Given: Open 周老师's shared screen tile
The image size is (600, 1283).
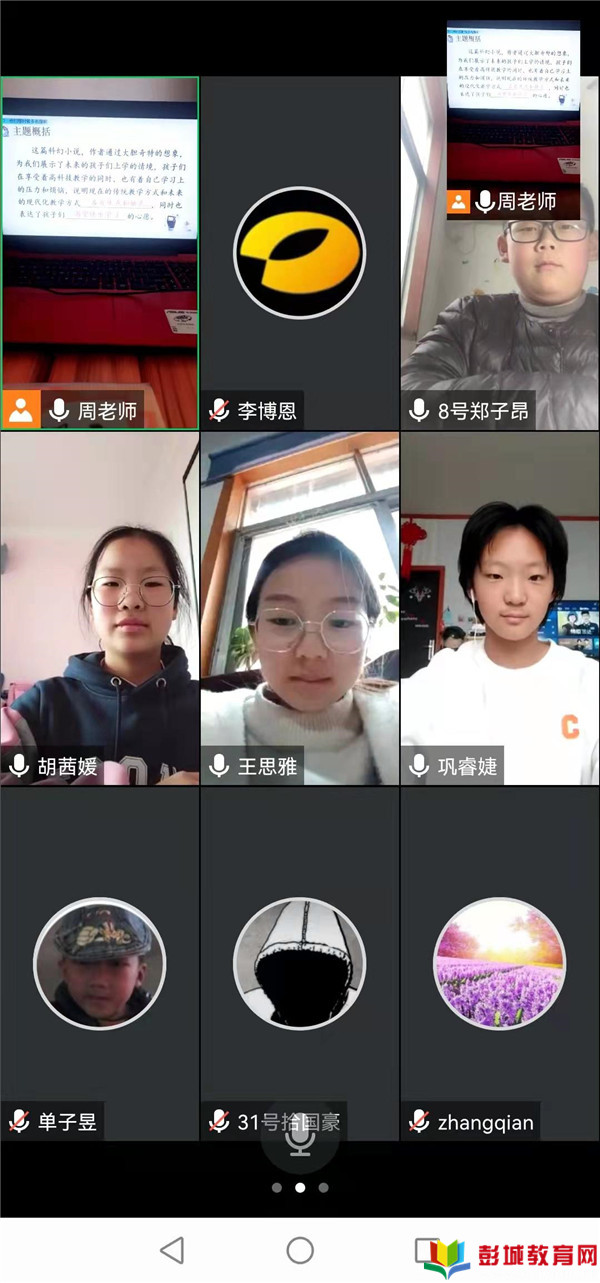Looking at the screenshot, I should (x=99, y=250).
